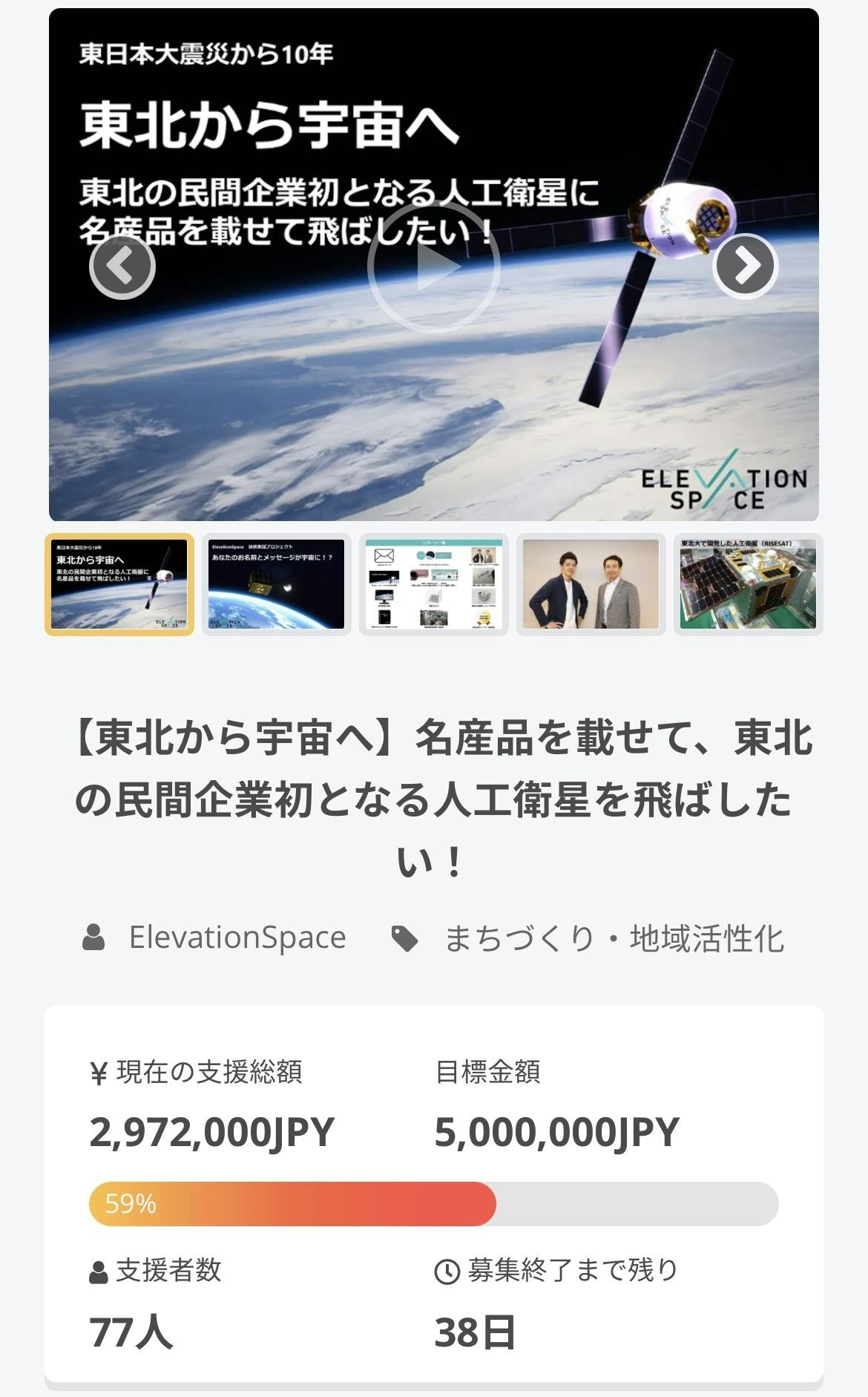
Task: Select the thumbnail about names and messages in space
Action: click(277, 584)
